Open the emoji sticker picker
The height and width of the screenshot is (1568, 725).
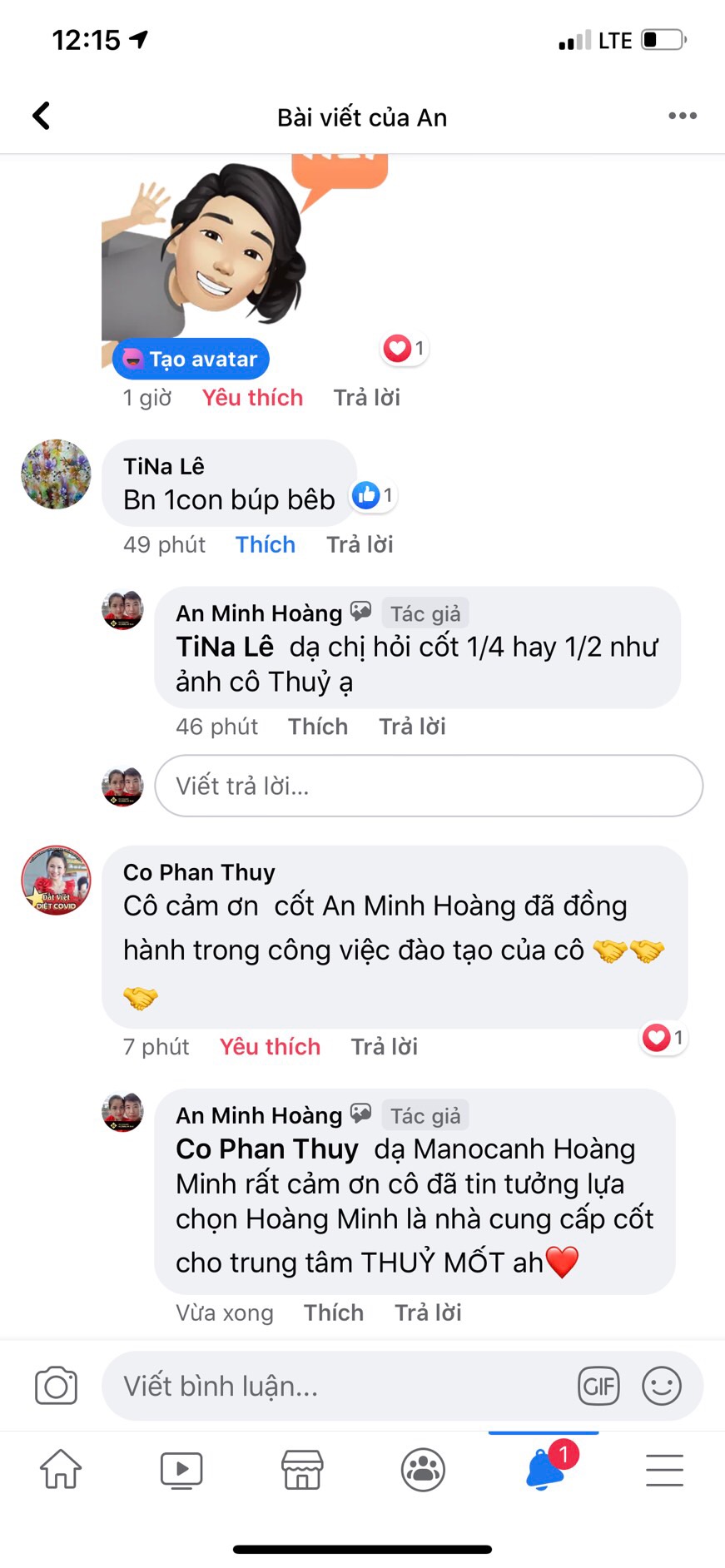tap(662, 1386)
